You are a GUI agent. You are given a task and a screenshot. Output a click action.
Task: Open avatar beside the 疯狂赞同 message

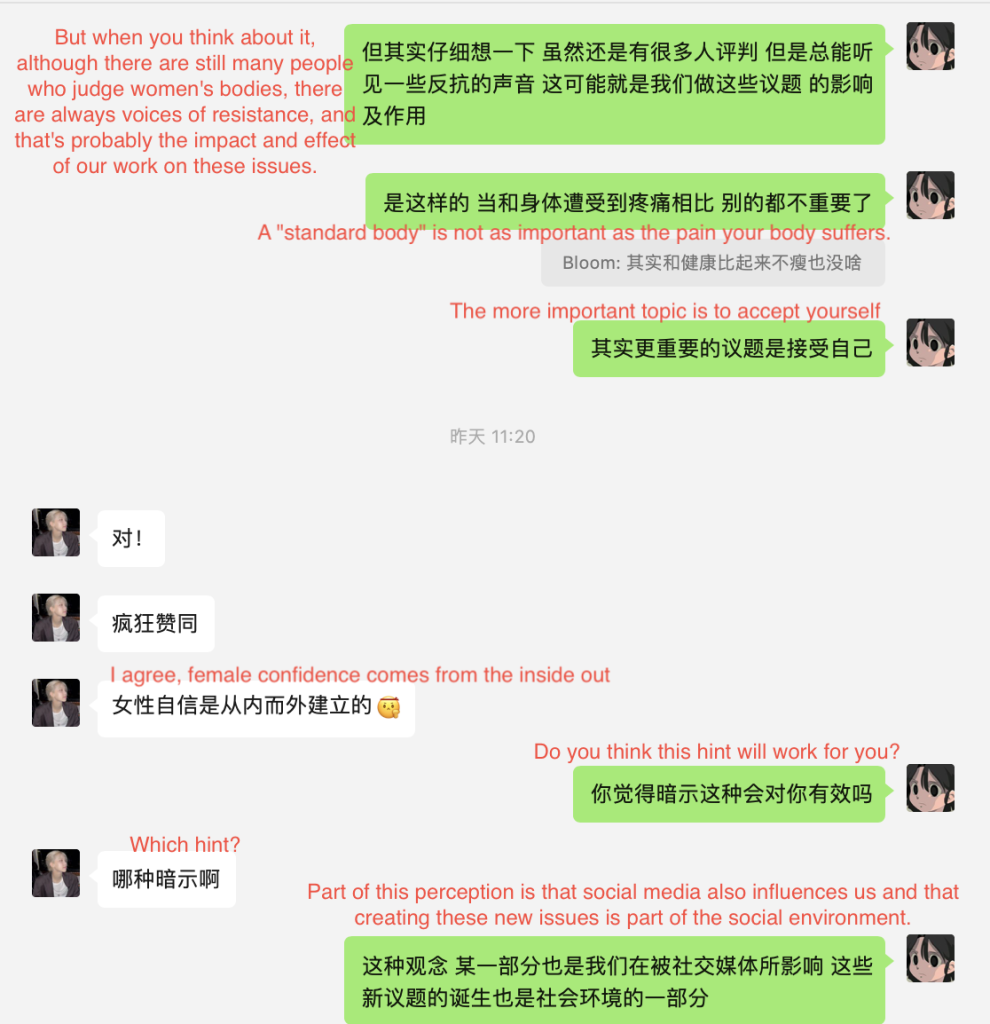[x=56, y=618]
